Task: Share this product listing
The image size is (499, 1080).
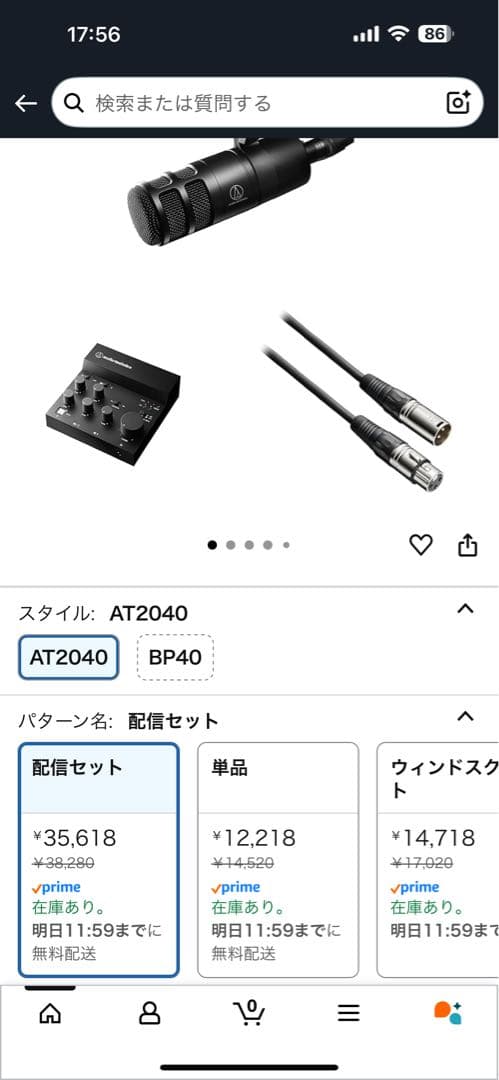Action: pyautogui.click(x=467, y=545)
